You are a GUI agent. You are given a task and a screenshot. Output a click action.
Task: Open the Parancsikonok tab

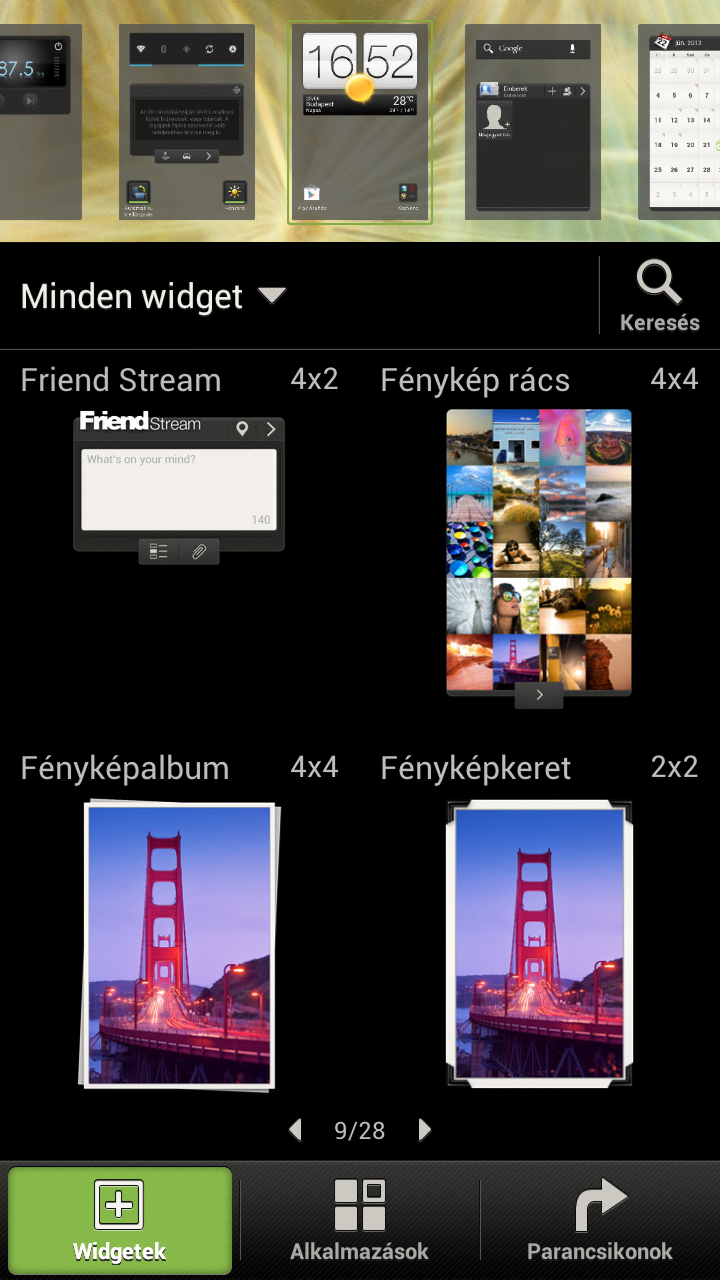[x=600, y=1221]
